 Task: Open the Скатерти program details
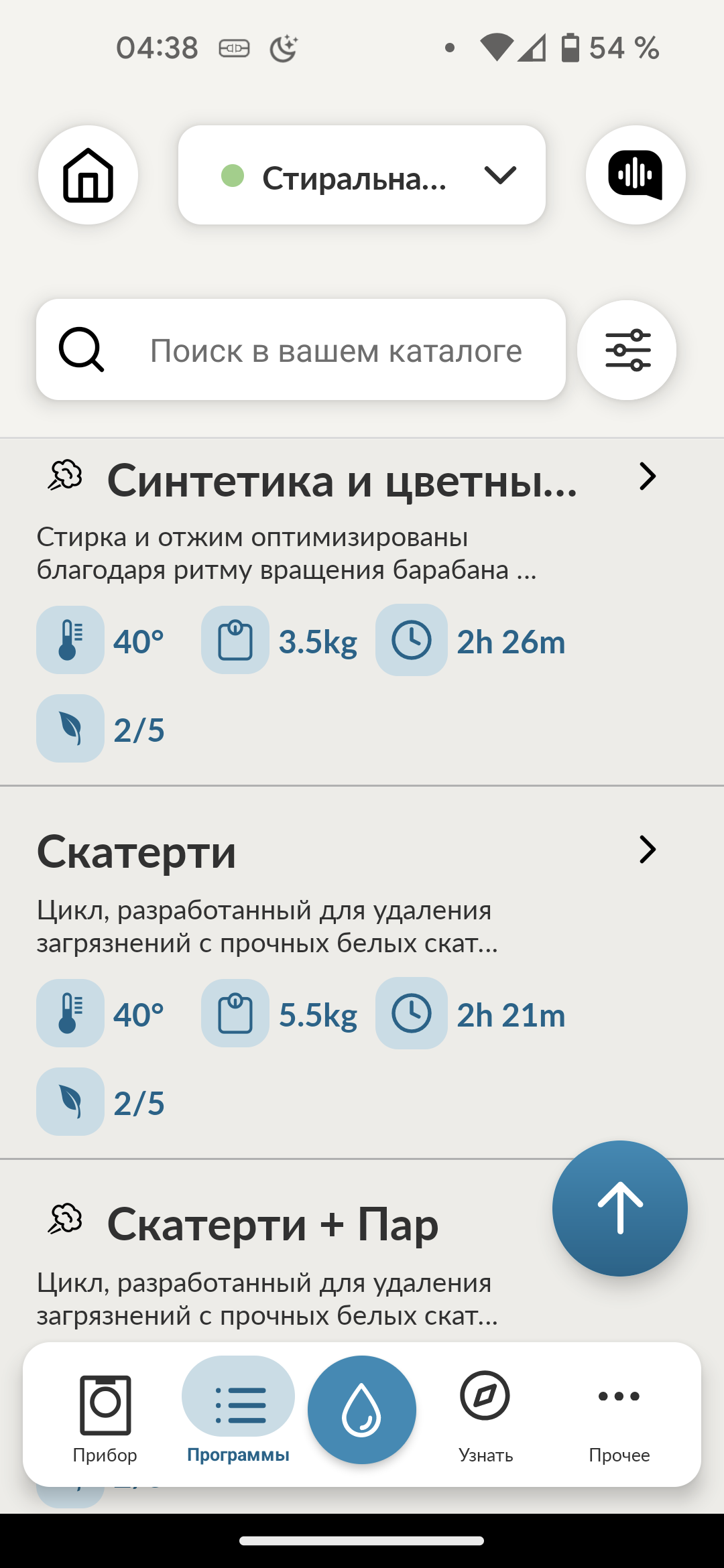pos(342,852)
